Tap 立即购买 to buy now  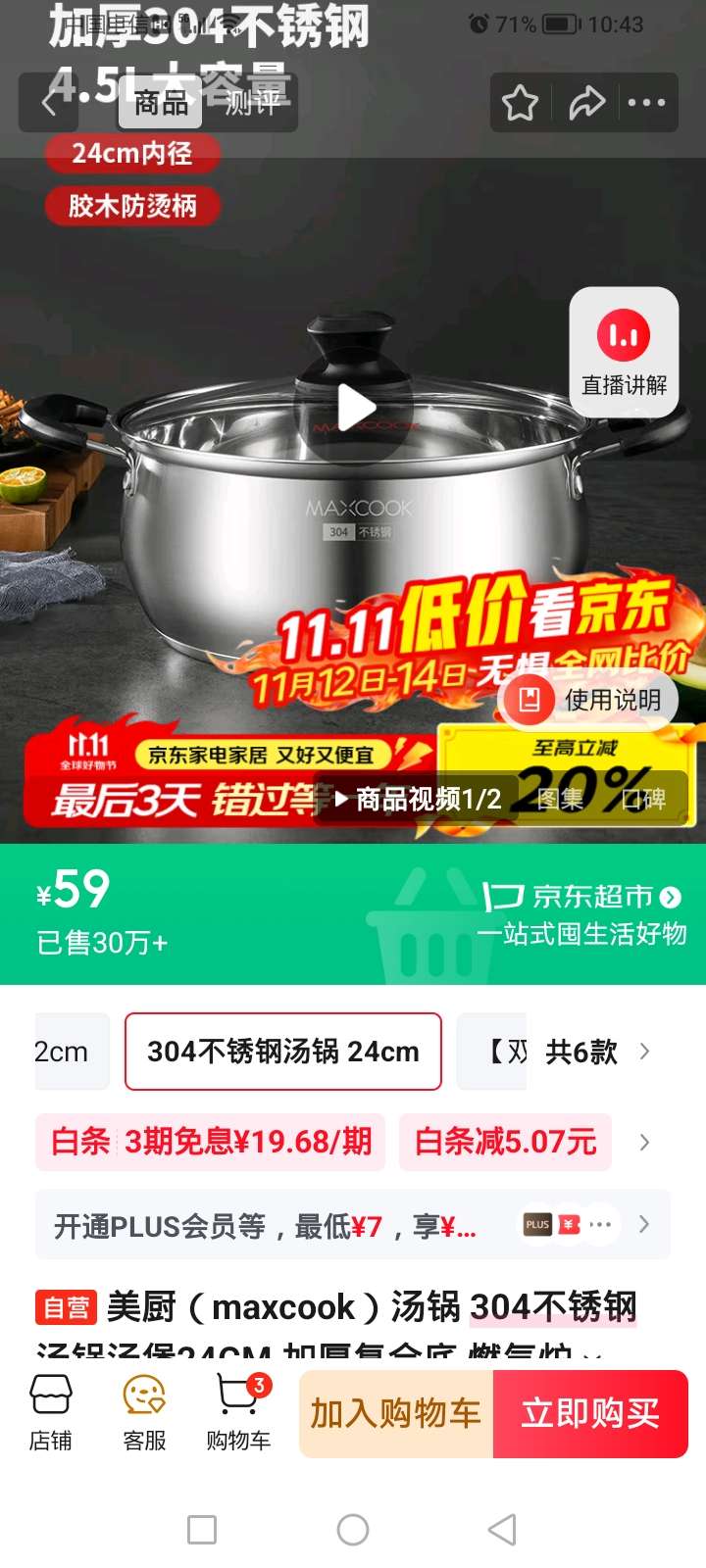click(590, 1413)
